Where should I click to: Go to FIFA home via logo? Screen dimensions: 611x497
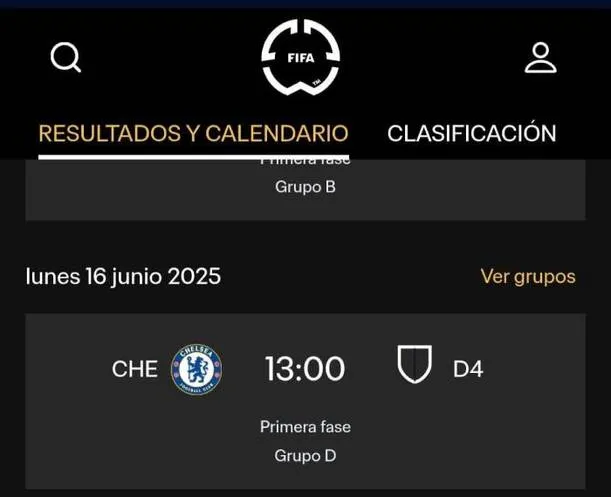click(x=301, y=58)
